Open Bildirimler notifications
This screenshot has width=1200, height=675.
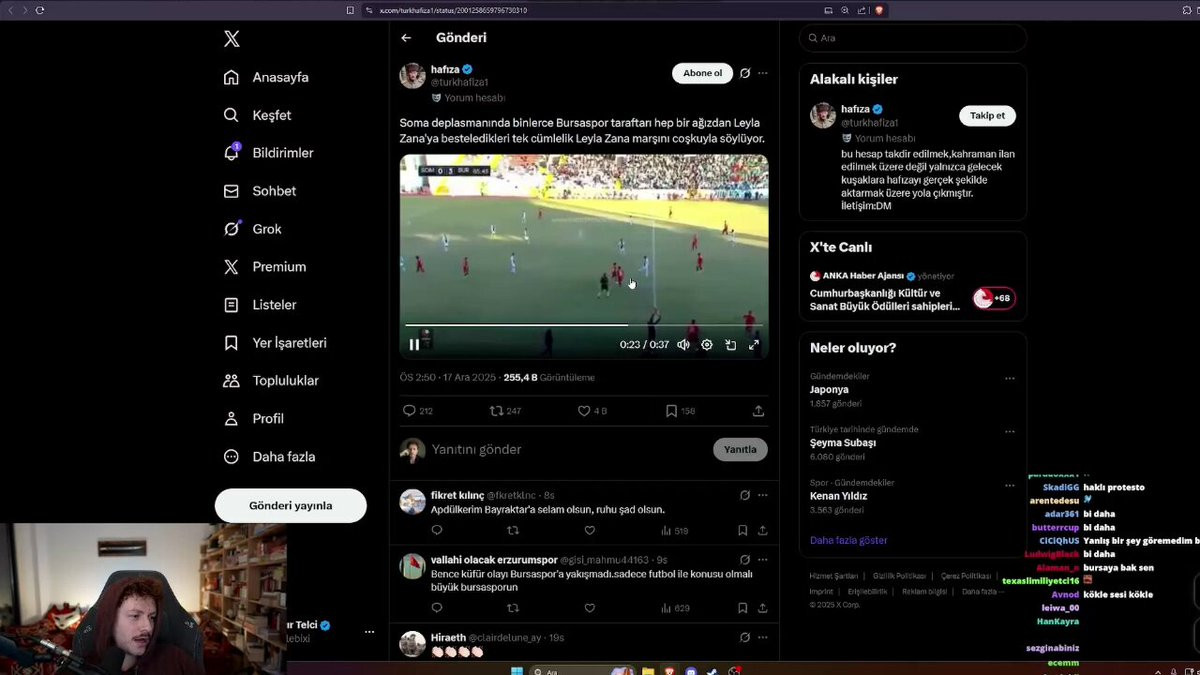pyautogui.click(x=268, y=153)
